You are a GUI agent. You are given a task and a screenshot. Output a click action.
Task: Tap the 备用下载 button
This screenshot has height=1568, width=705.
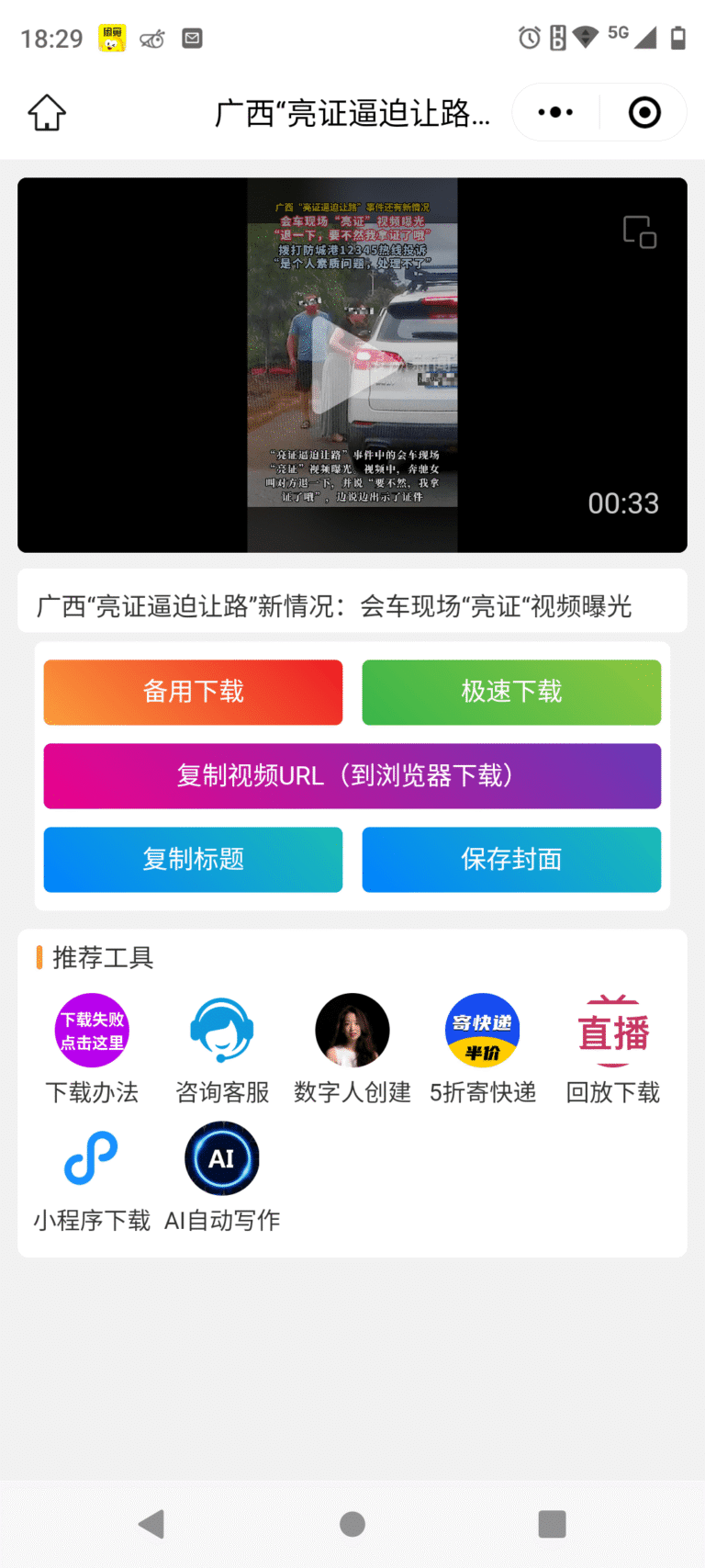pyautogui.click(x=193, y=692)
